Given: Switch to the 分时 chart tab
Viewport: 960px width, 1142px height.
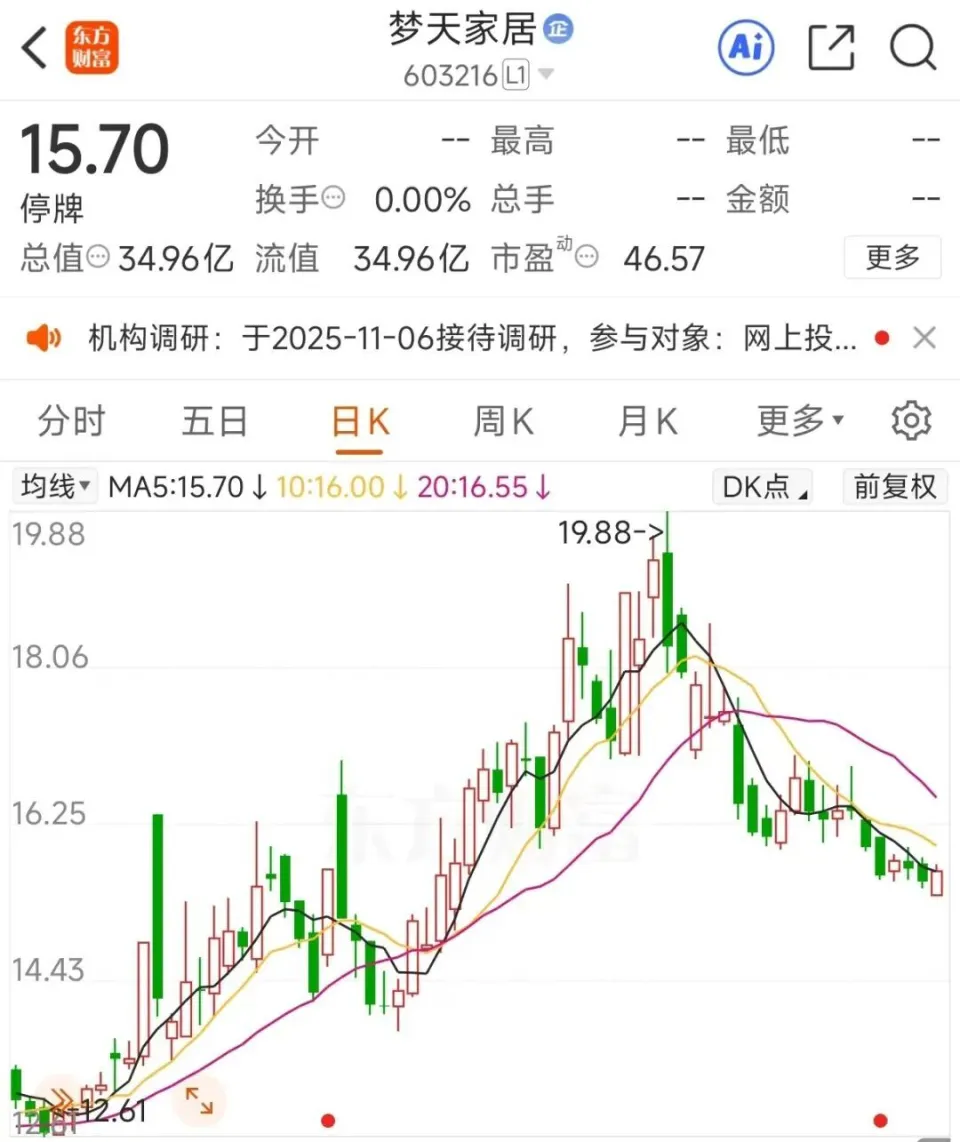Looking at the screenshot, I should (x=71, y=422).
